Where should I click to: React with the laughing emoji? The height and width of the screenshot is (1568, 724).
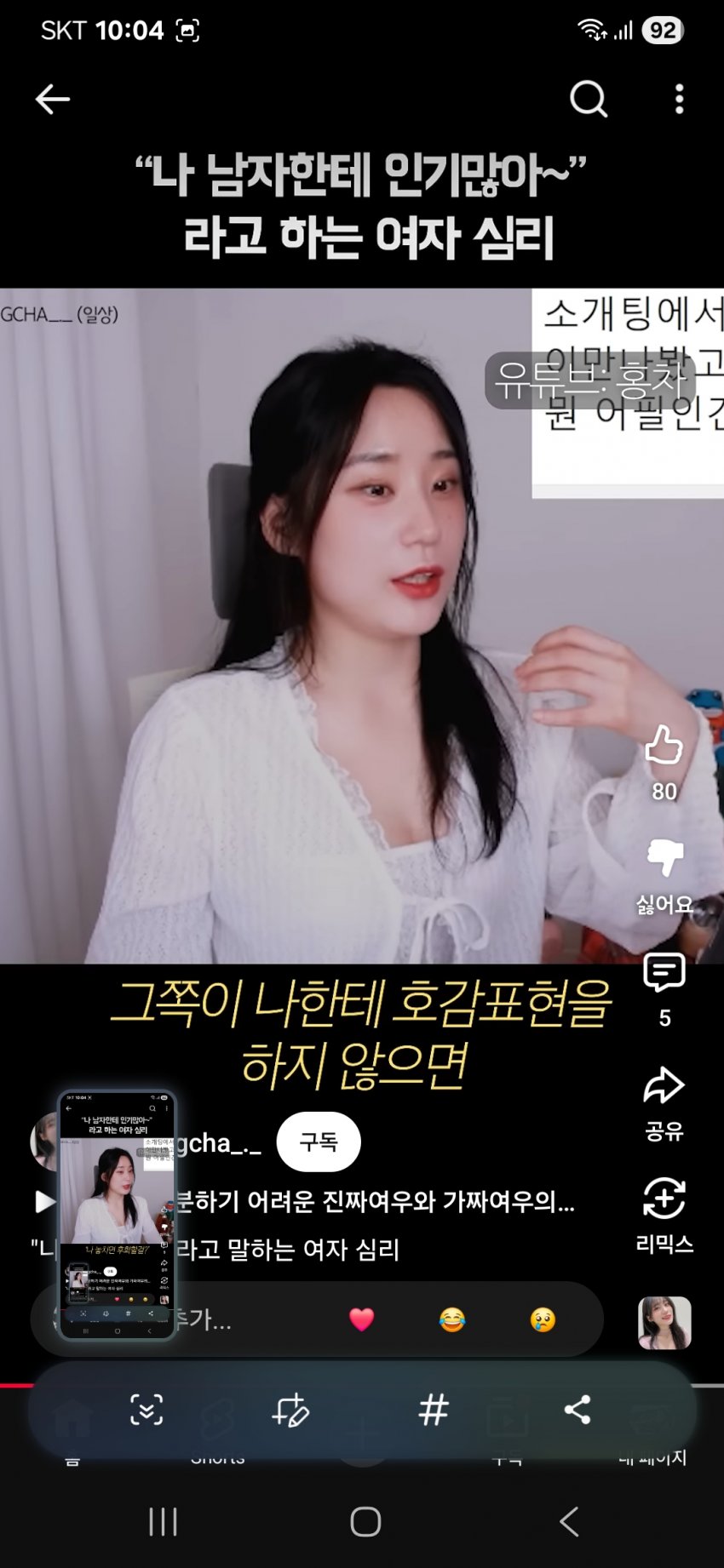click(452, 1319)
